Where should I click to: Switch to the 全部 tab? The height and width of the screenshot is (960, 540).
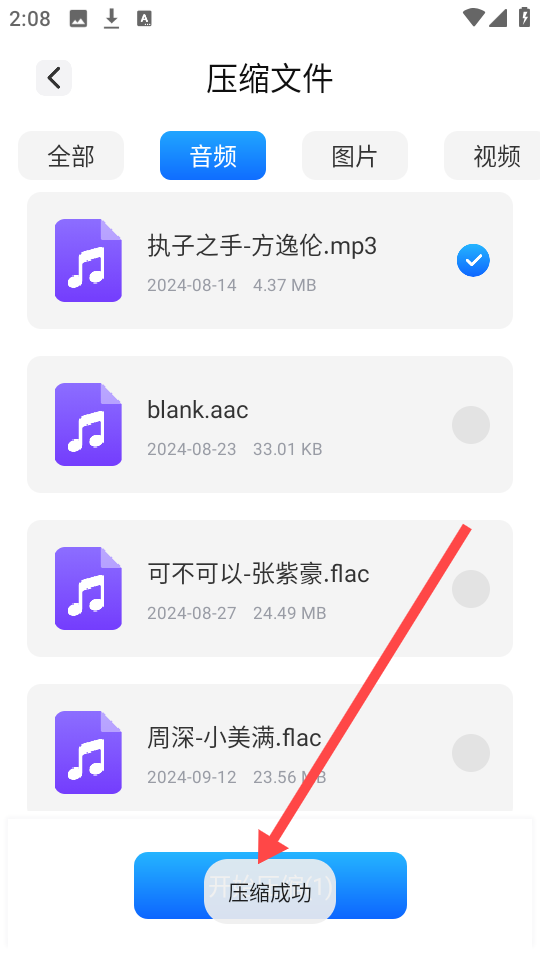(x=71, y=156)
